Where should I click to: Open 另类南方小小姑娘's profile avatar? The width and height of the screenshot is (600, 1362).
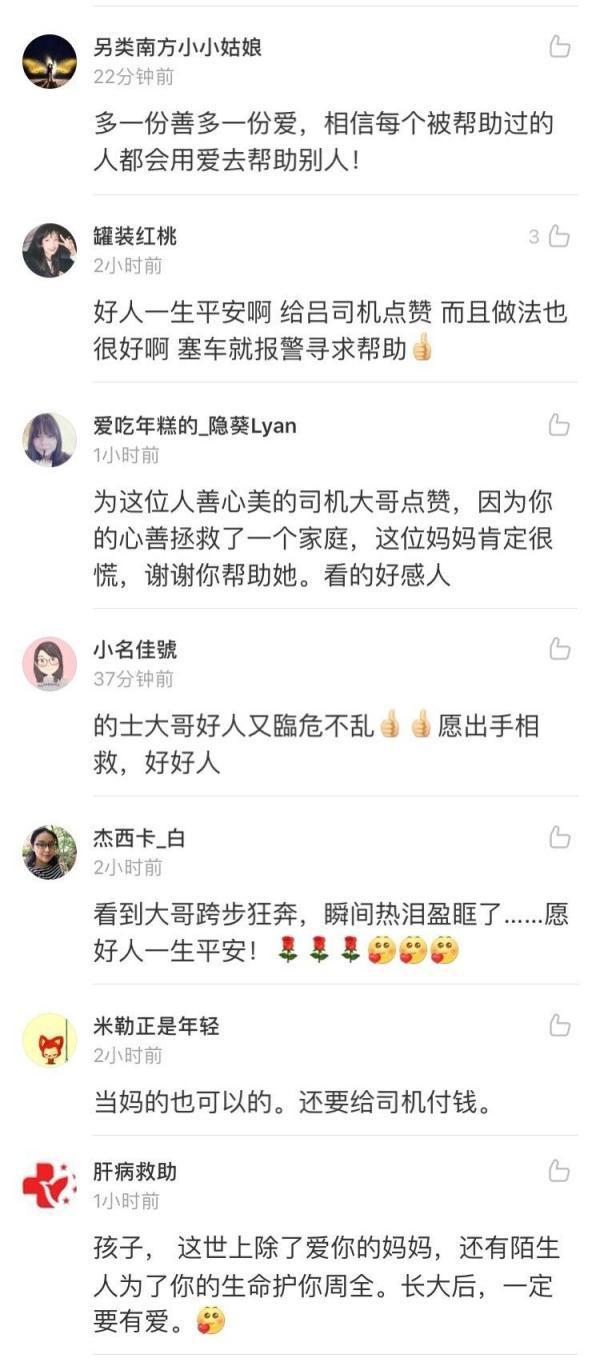pos(50,61)
